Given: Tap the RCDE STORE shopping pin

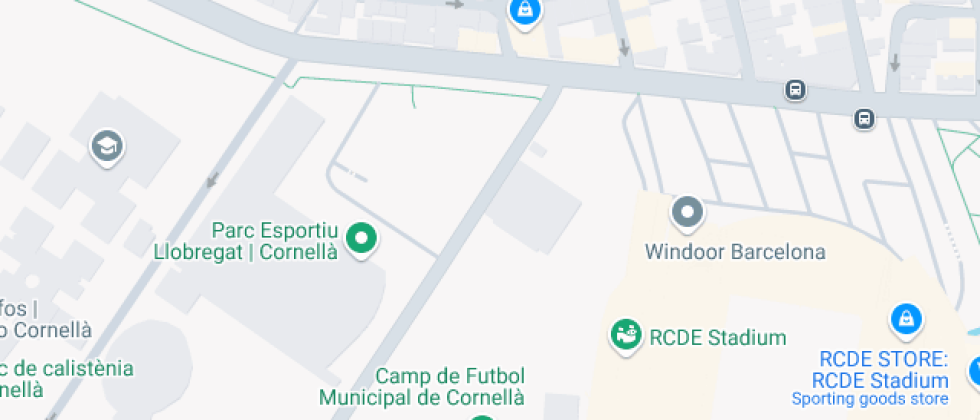Looking at the screenshot, I should pyautogui.click(x=905, y=320).
